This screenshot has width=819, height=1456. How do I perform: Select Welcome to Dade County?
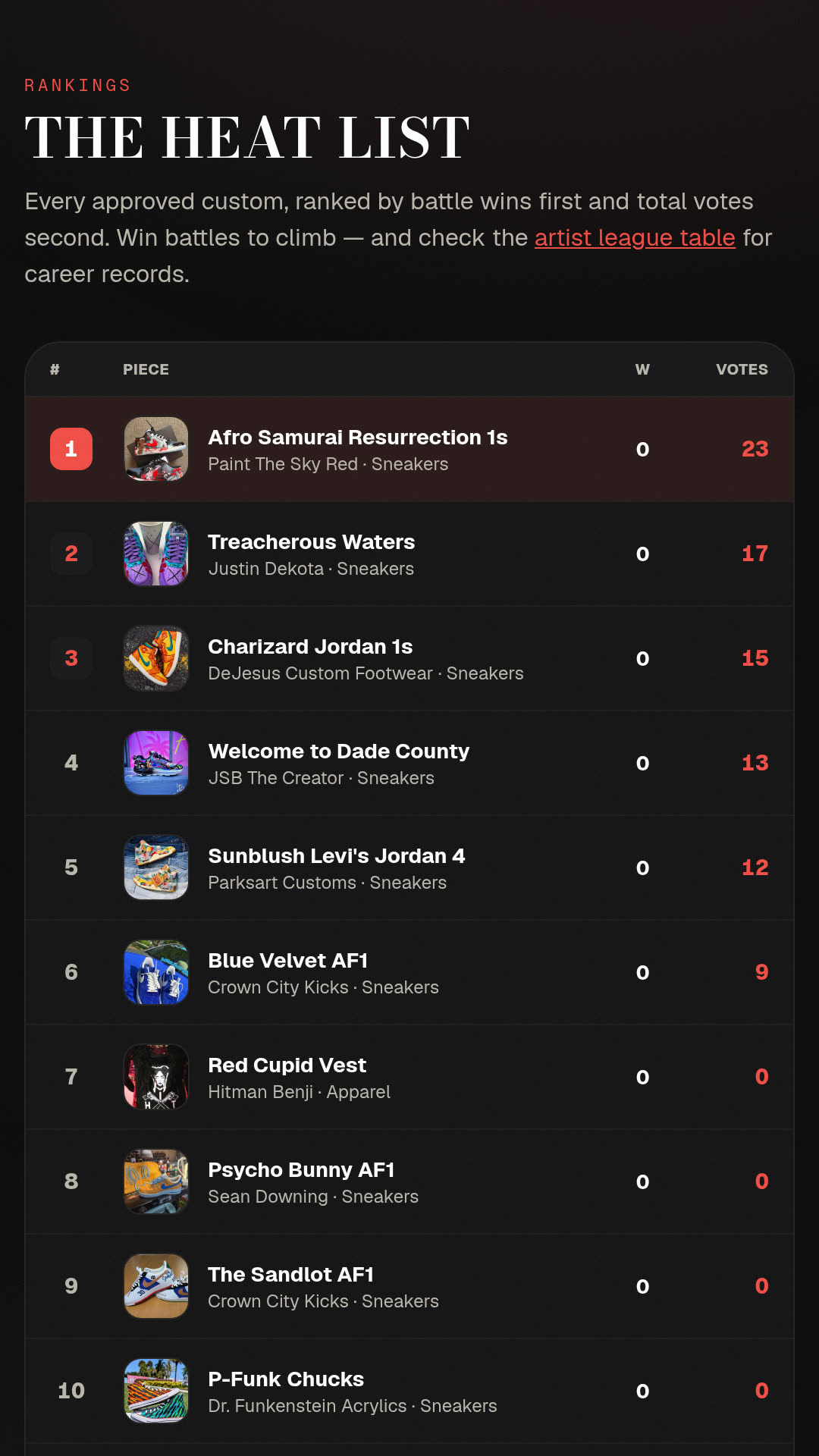pyautogui.click(x=409, y=763)
